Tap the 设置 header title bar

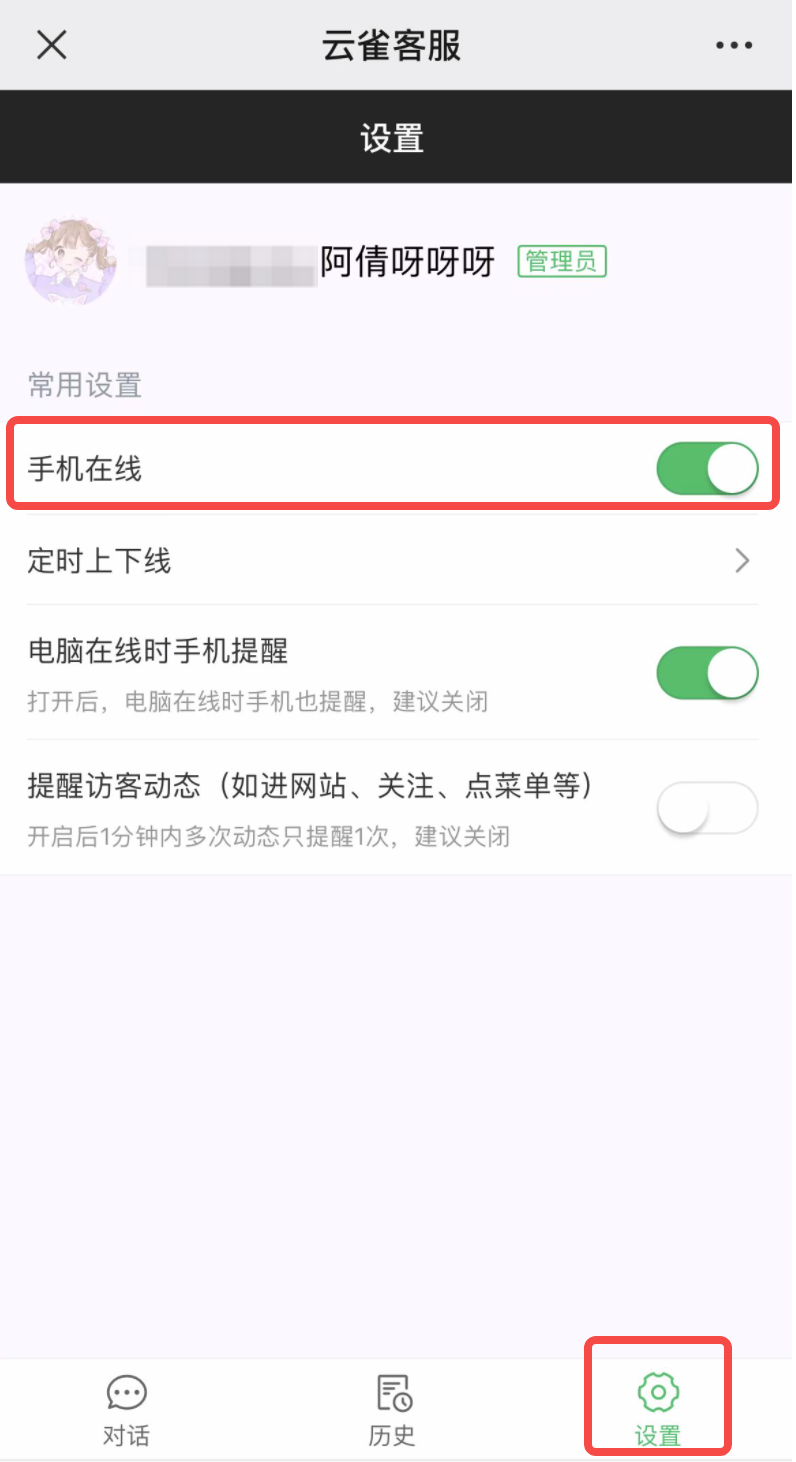tap(392, 137)
